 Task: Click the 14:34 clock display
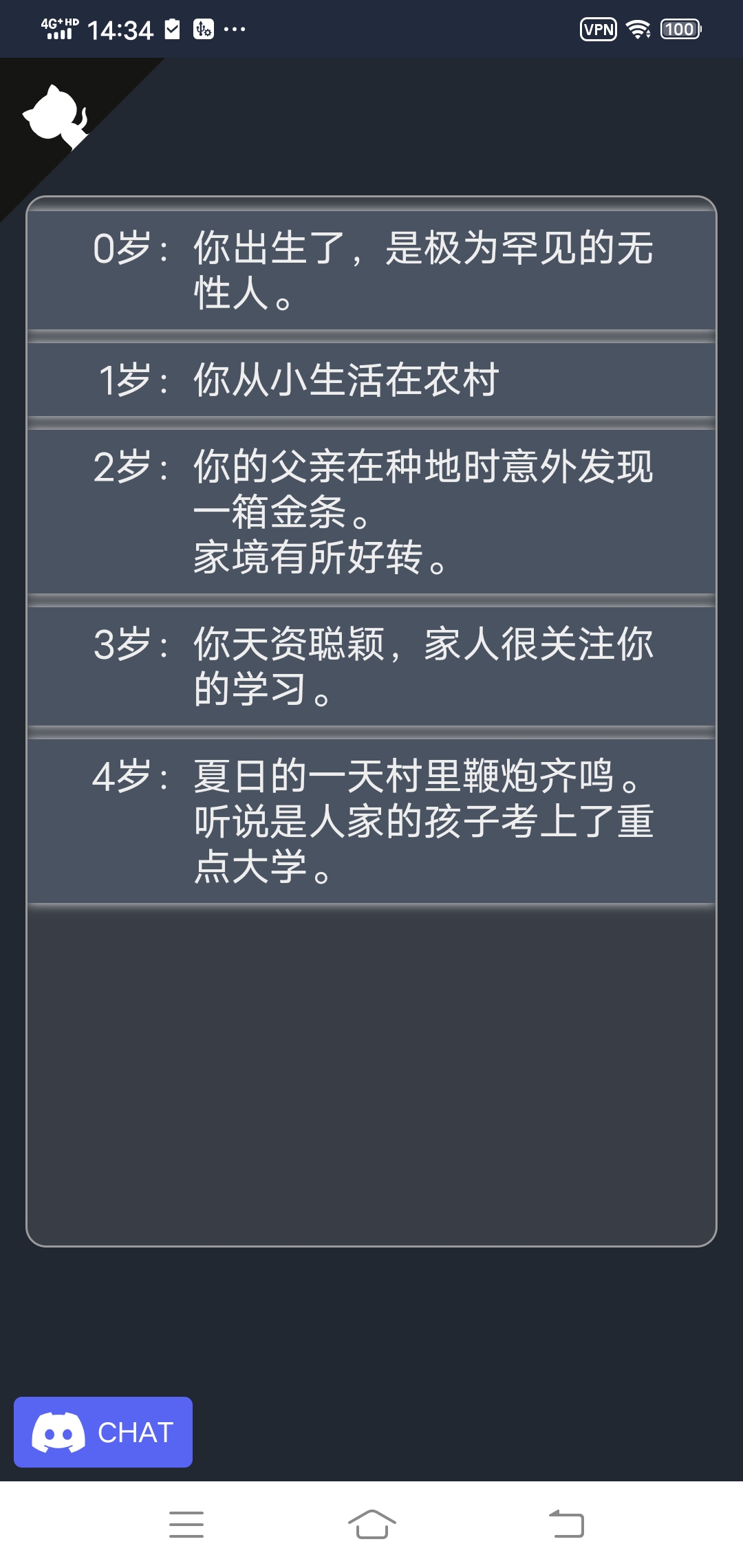tap(120, 30)
